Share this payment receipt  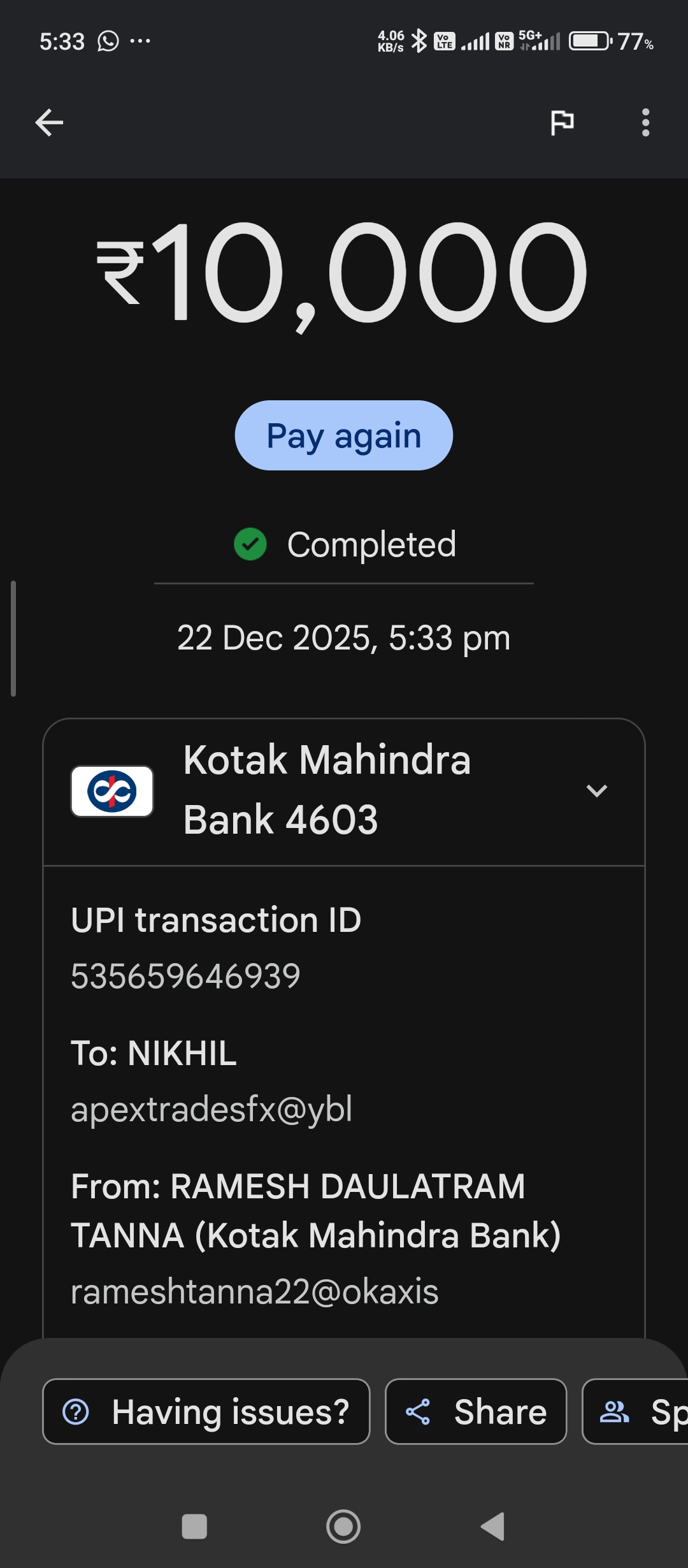pyautogui.click(x=476, y=1412)
